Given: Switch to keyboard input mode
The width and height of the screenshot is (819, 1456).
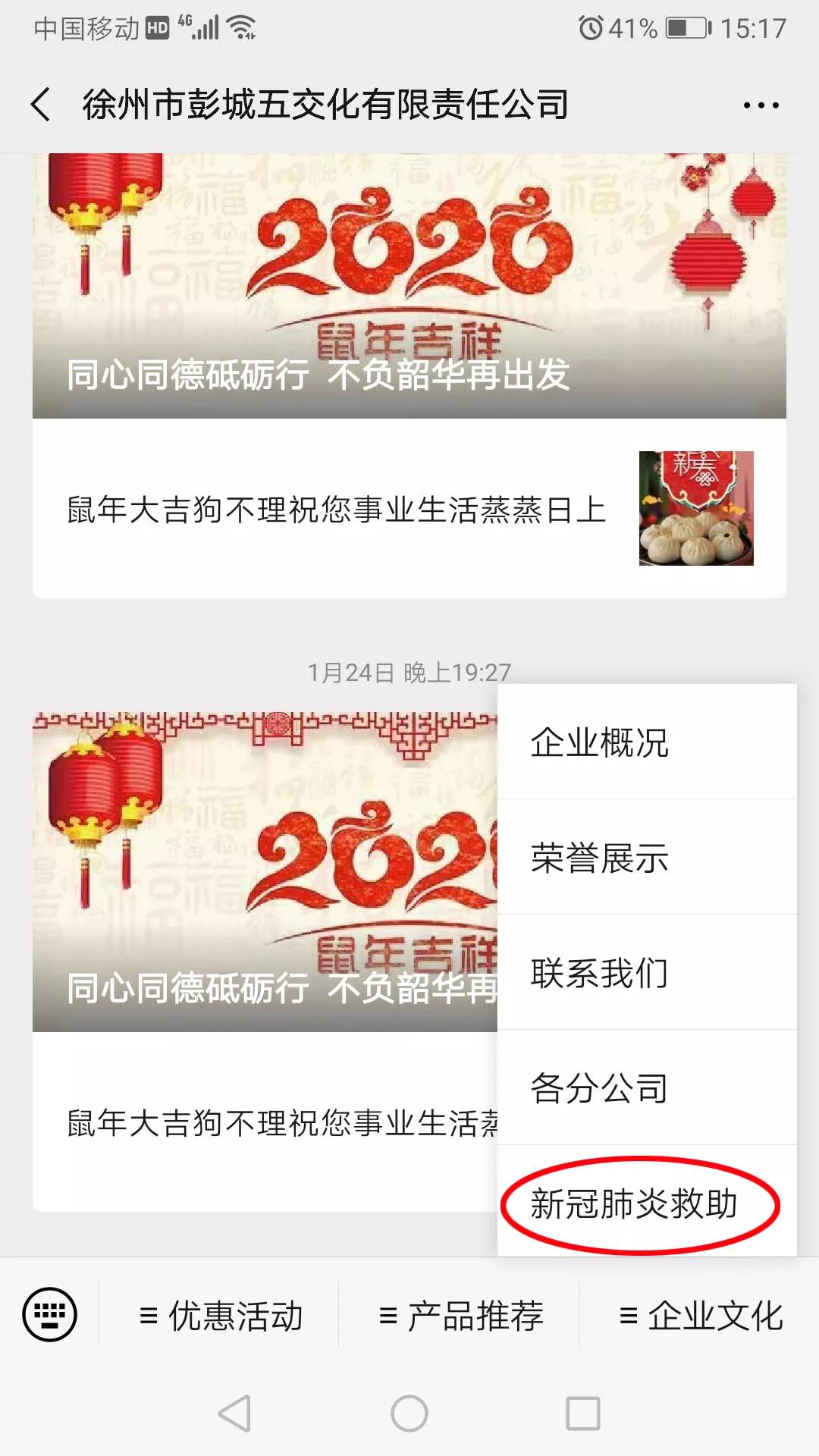Looking at the screenshot, I should 50,1314.
